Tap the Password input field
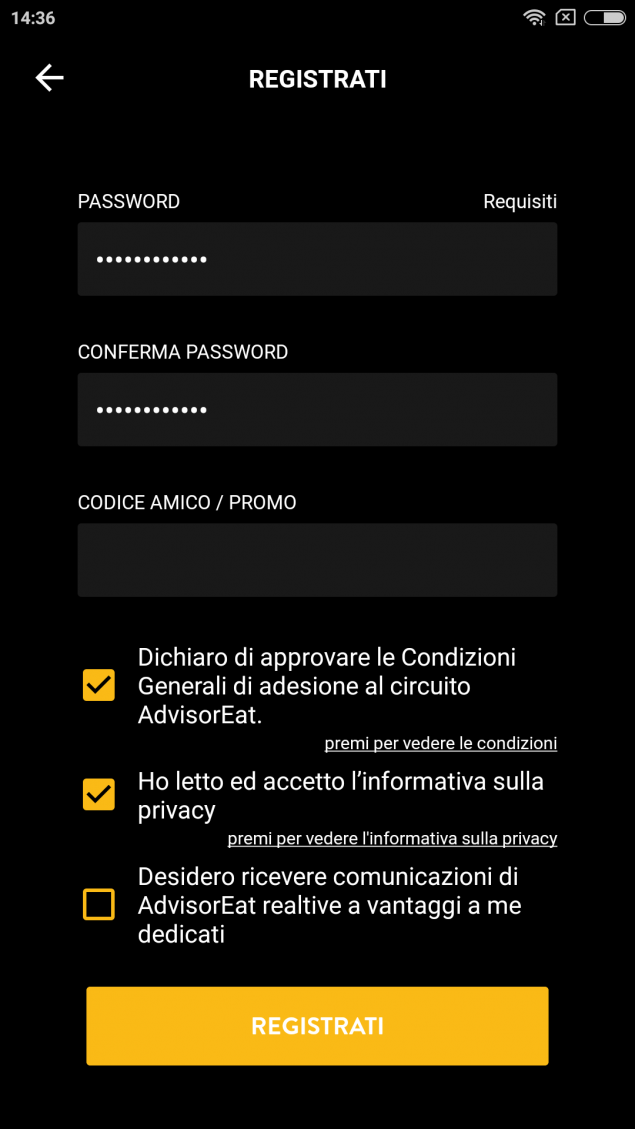 coord(318,259)
